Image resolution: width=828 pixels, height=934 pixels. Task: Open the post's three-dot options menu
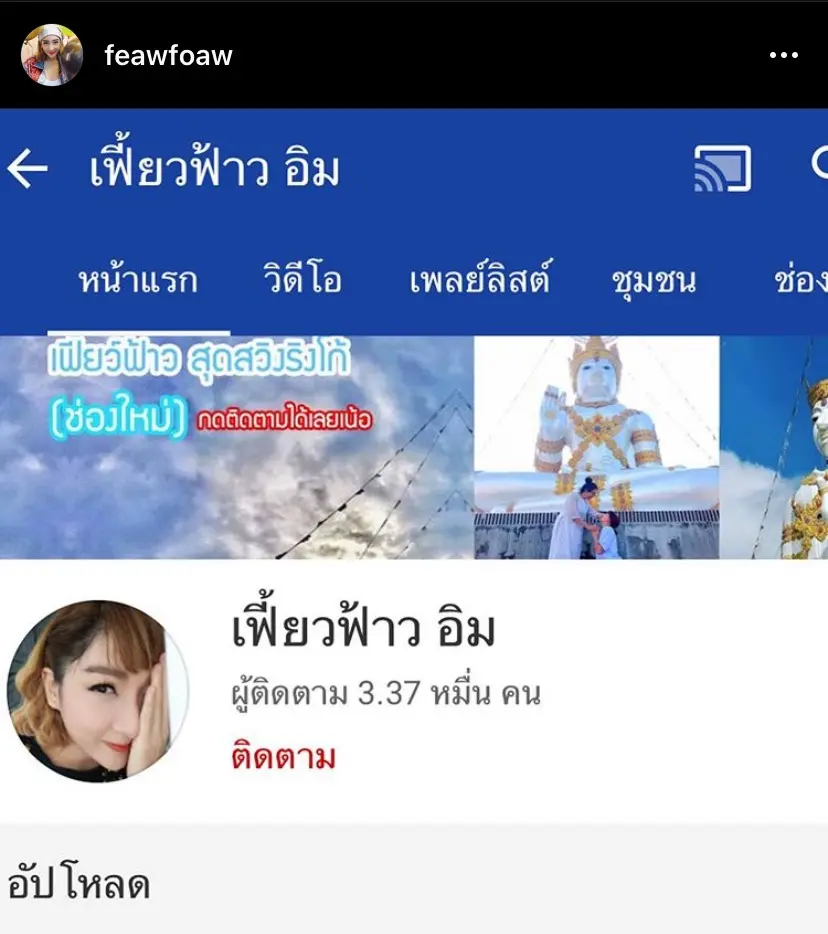(783, 55)
